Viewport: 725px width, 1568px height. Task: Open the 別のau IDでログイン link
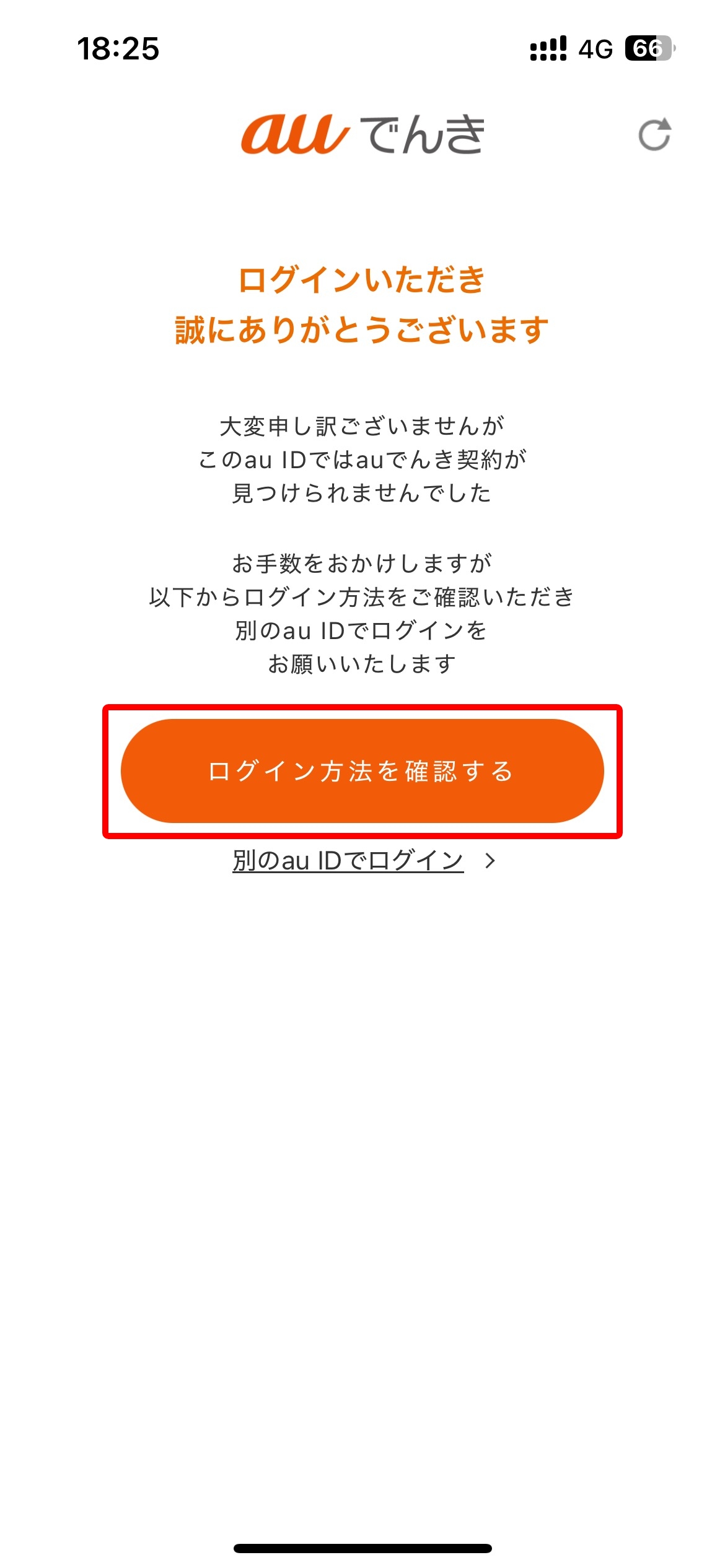pos(348,861)
